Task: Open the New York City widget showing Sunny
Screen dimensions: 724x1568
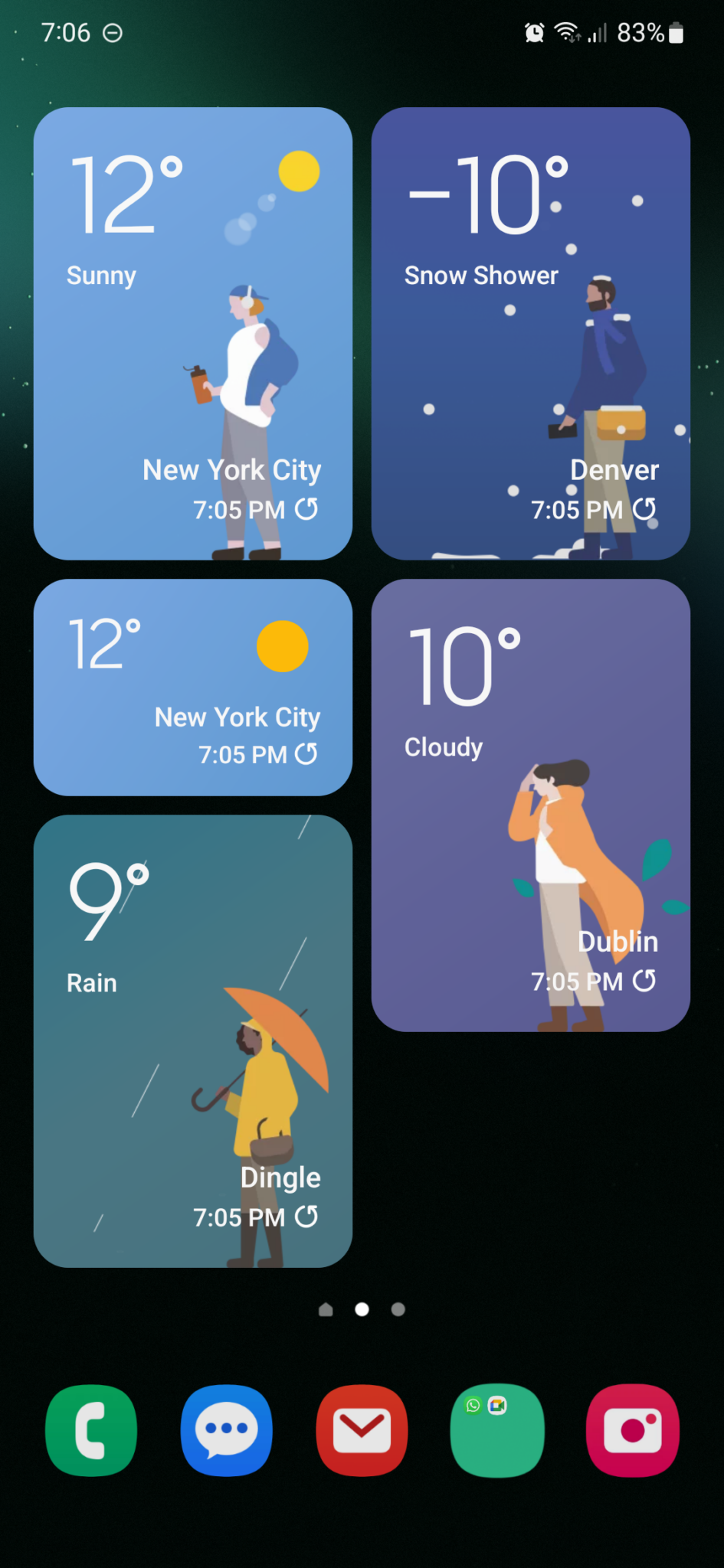Action: pyautogui.click(x=192, y=334)
